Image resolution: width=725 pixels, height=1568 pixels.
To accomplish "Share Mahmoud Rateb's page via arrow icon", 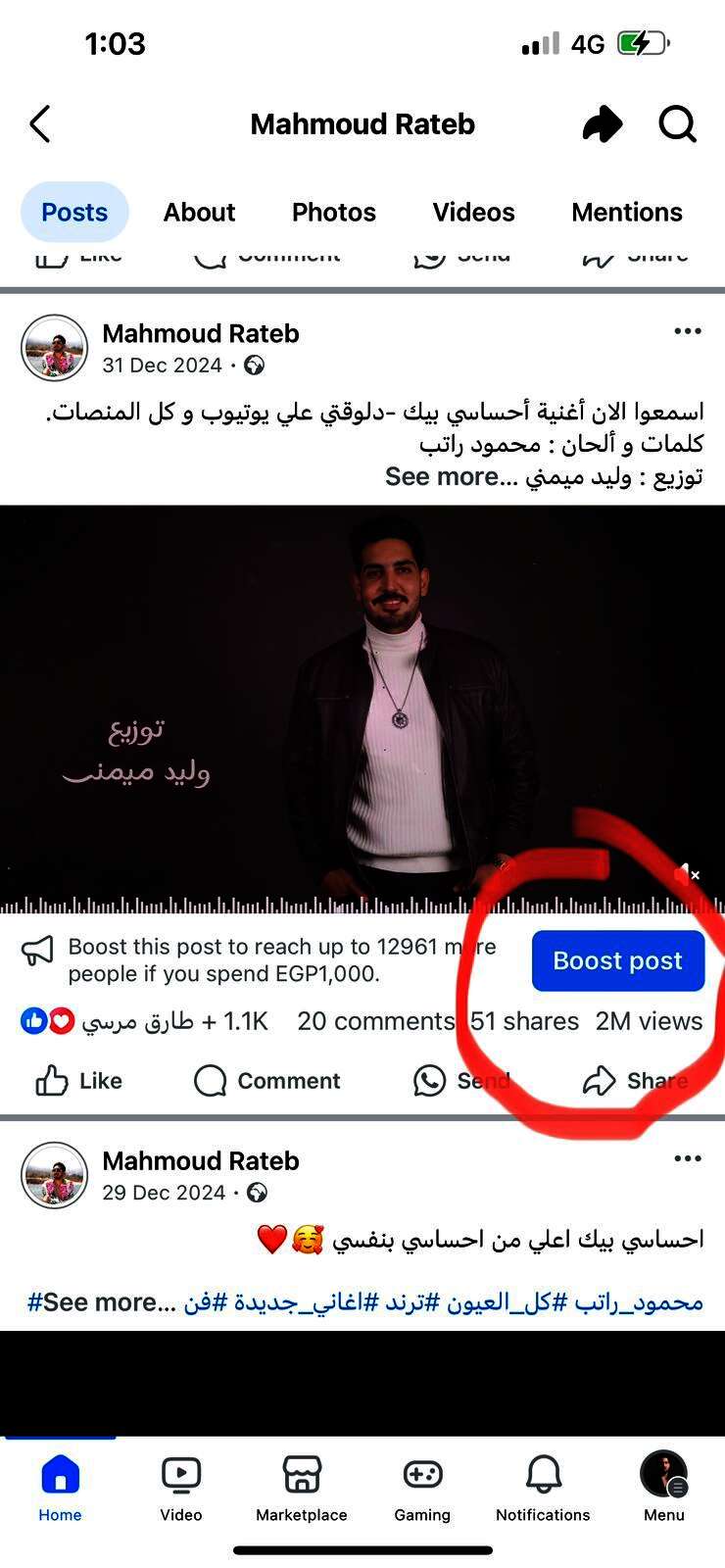I will [602, 124].
